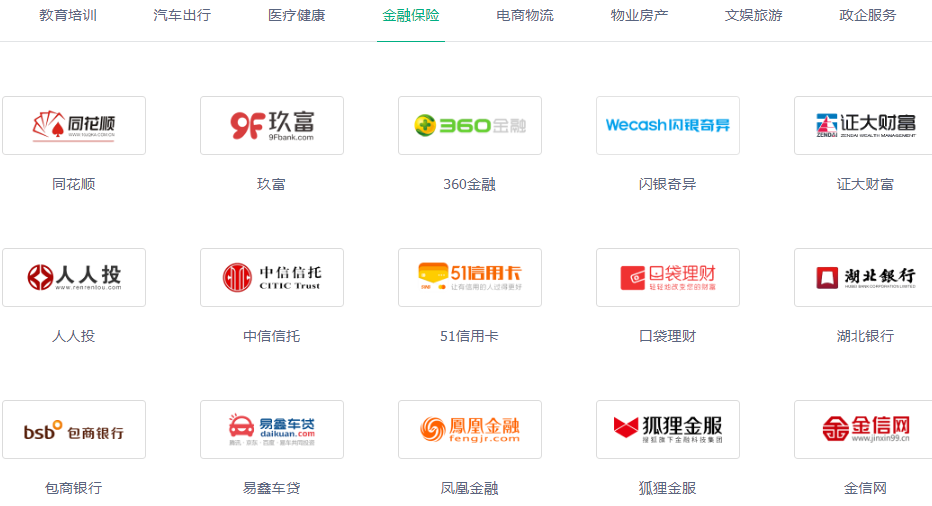Tap the 玖富 logo card
Image resolution: width=932 pixels, height=506 pixels.
click(x=272, y=125)
